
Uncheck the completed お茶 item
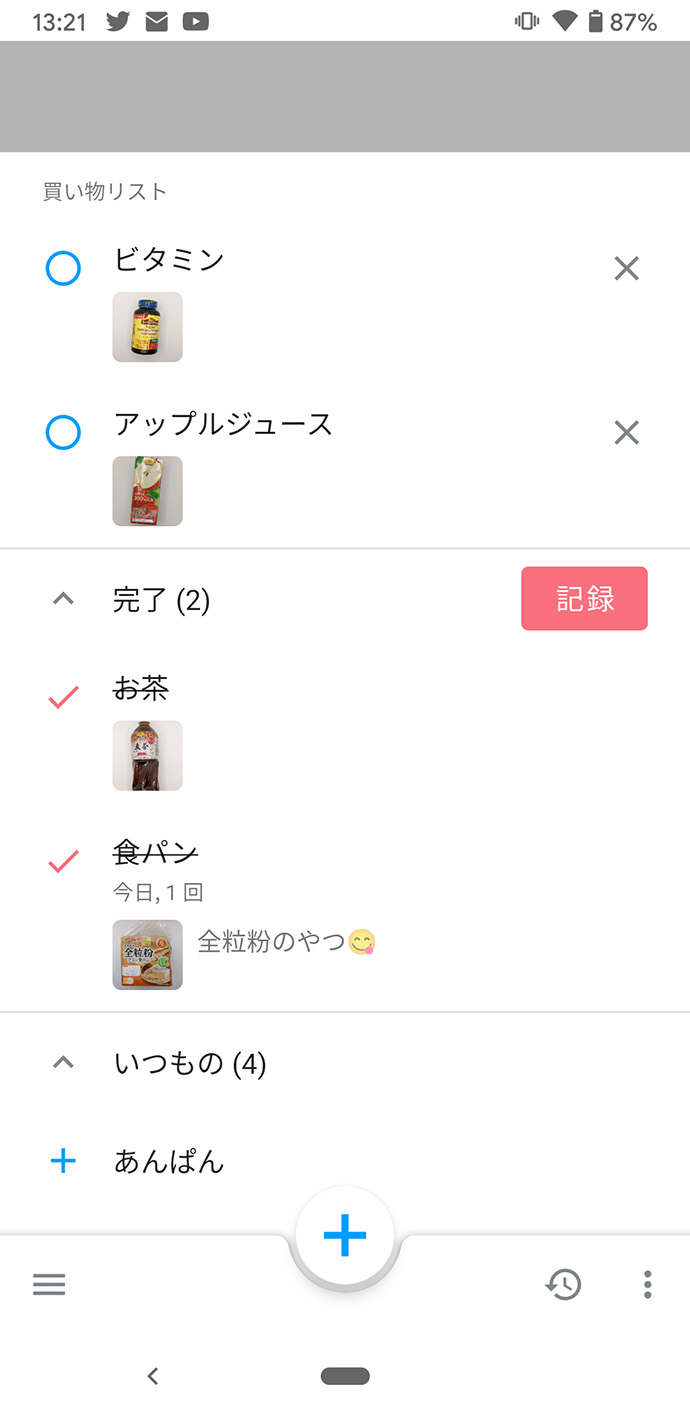pyautogui.click(x=63, y=698)
